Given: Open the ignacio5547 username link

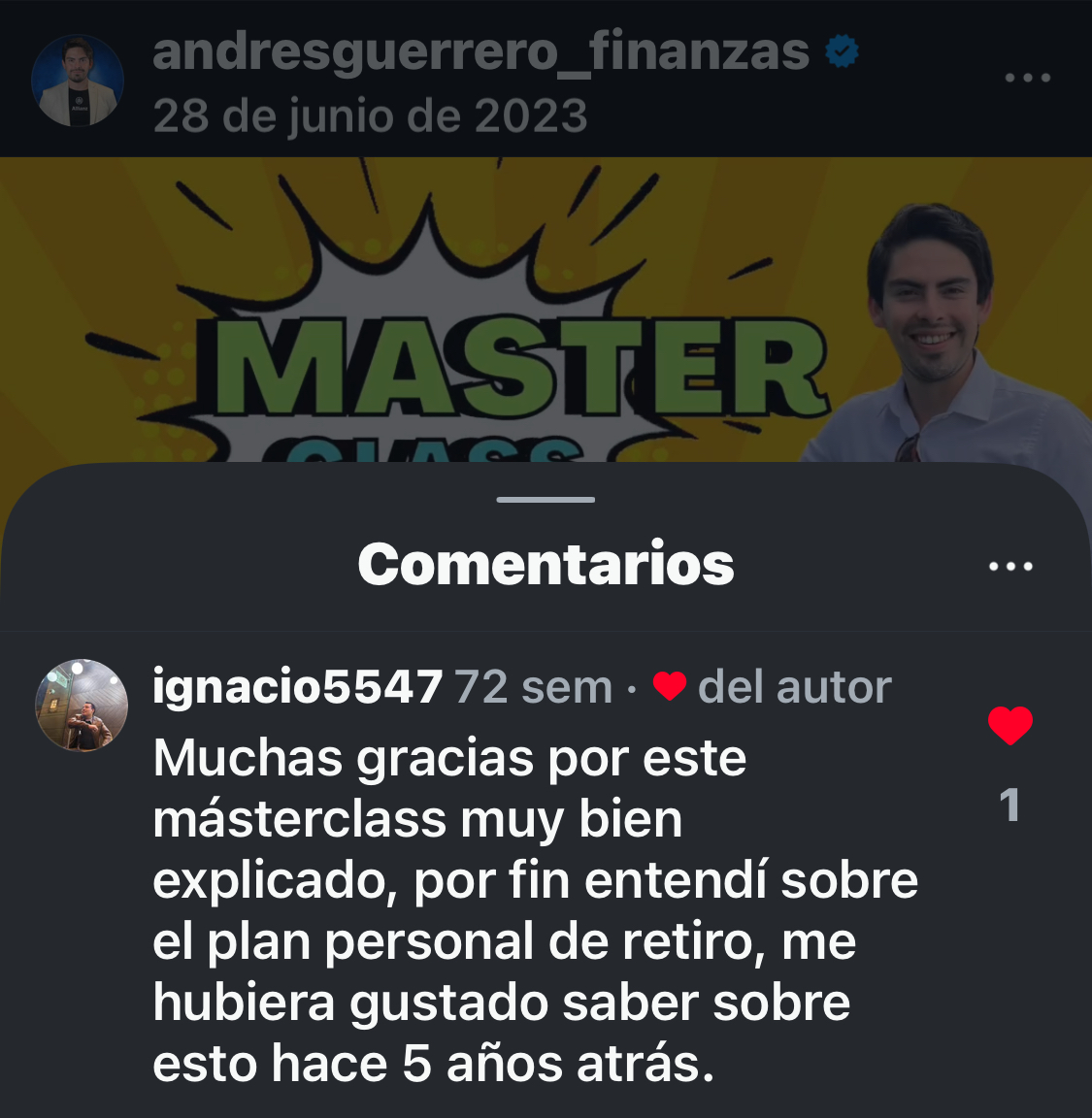Looking at the screenshot, I should [x=297, y=687].
